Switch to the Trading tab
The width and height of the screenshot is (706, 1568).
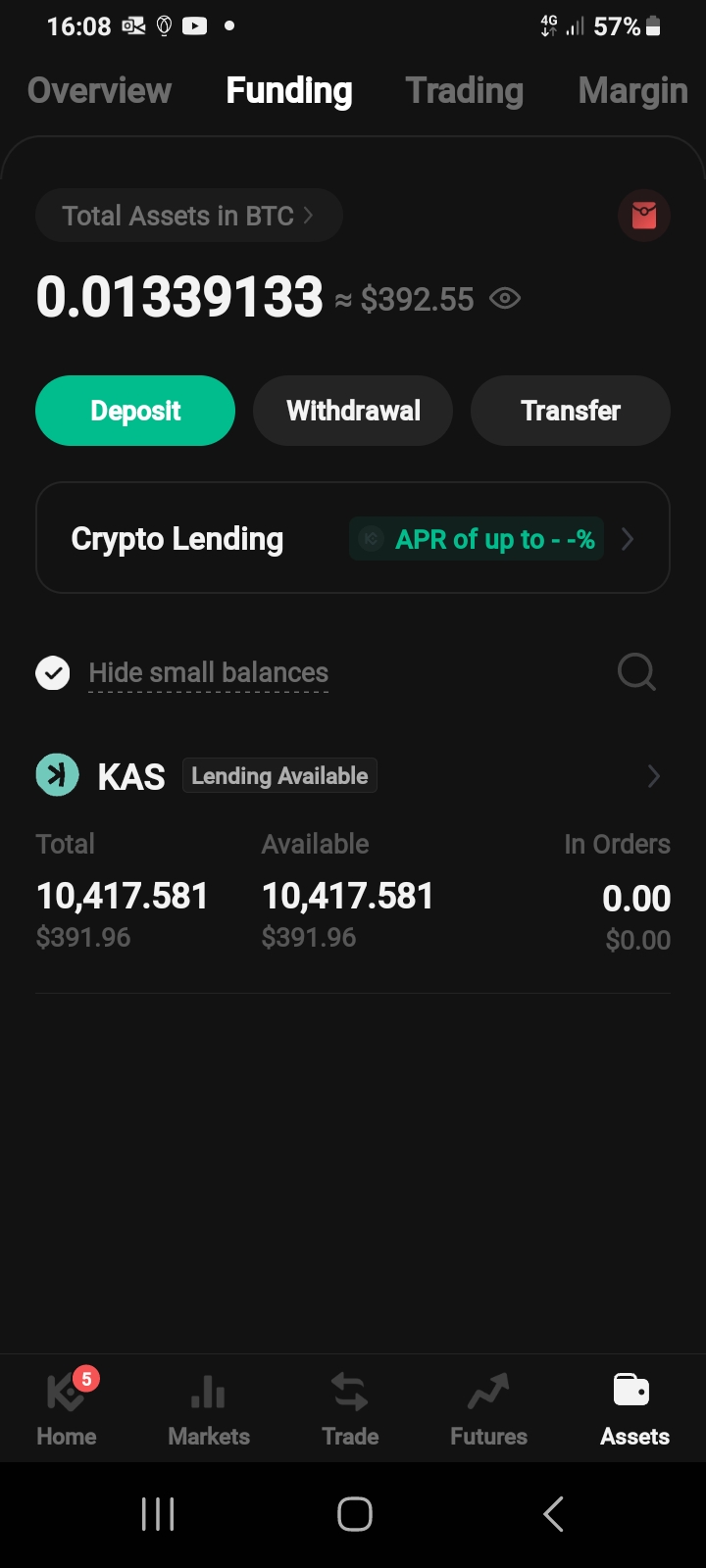[465, 90]
